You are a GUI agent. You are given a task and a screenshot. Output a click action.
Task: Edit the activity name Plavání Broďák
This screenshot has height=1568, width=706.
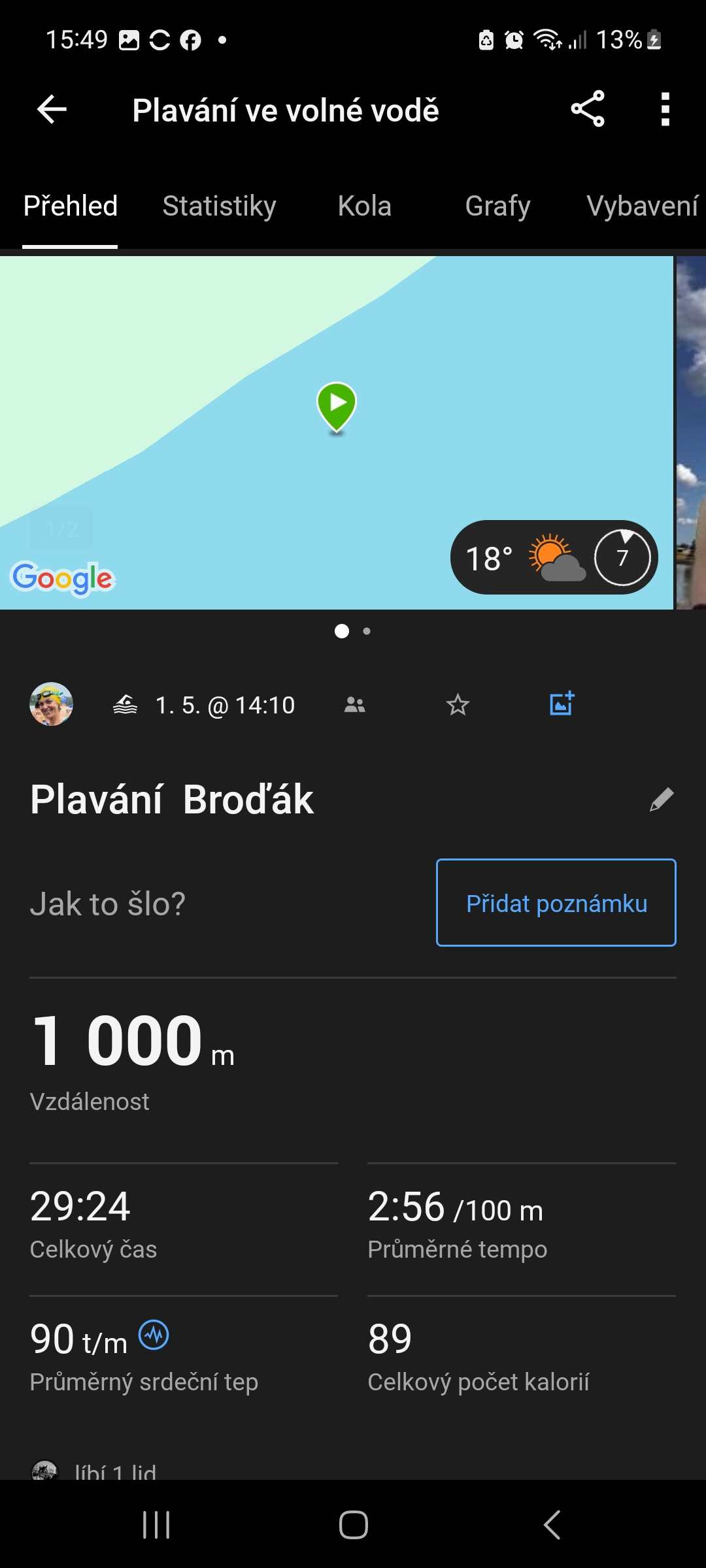(662, 799)
